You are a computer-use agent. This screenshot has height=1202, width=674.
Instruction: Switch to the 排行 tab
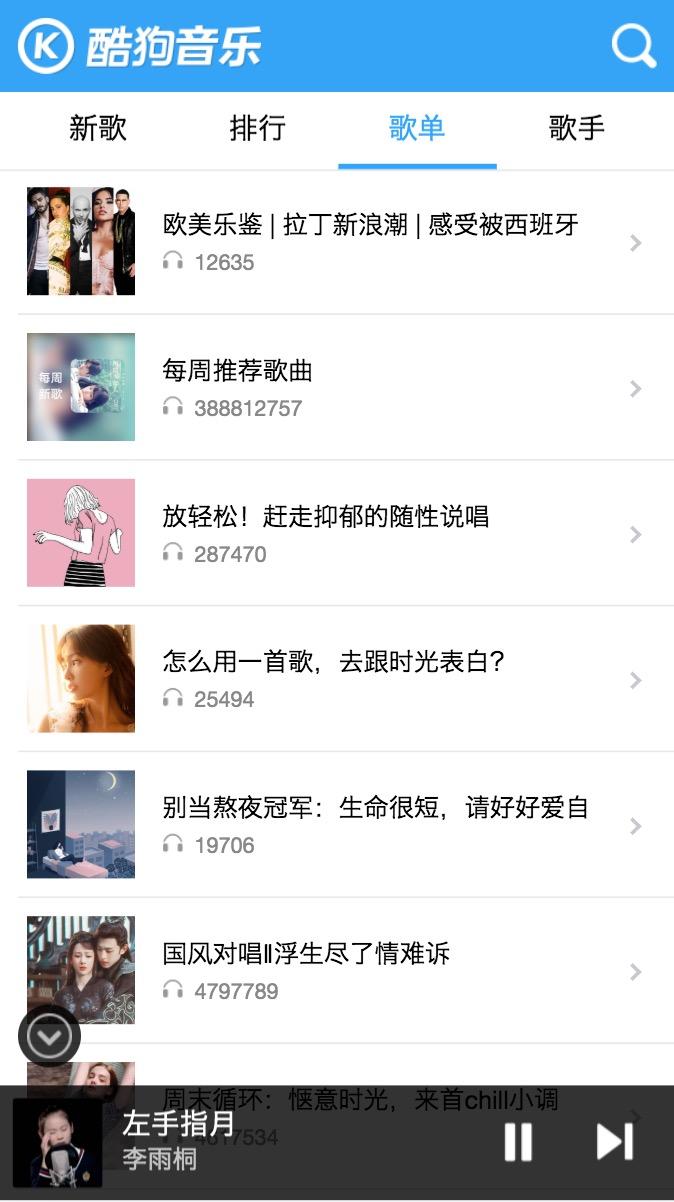click(x=258, y=128)
